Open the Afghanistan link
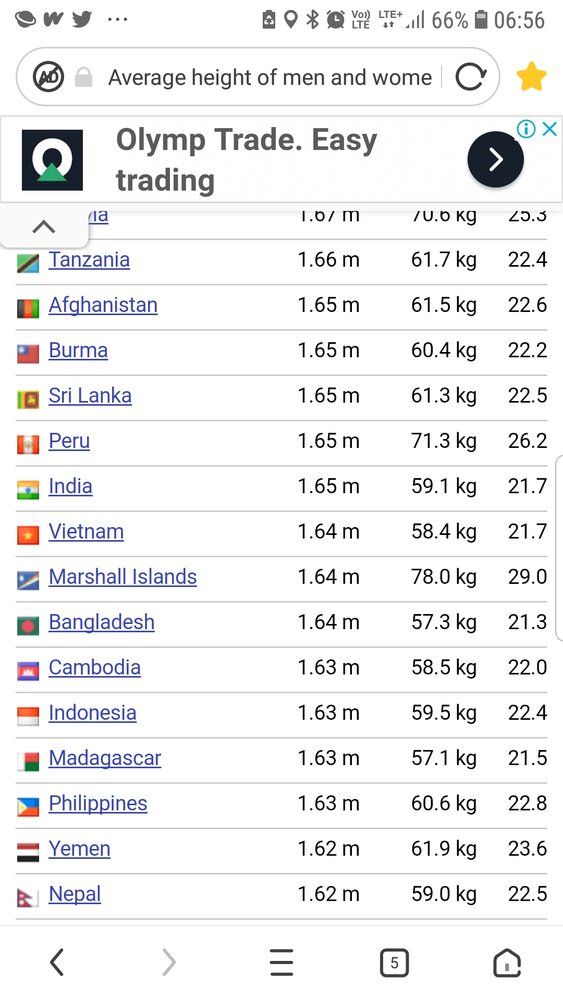Viewport: 563px width, 1000px height. point(103,305)
